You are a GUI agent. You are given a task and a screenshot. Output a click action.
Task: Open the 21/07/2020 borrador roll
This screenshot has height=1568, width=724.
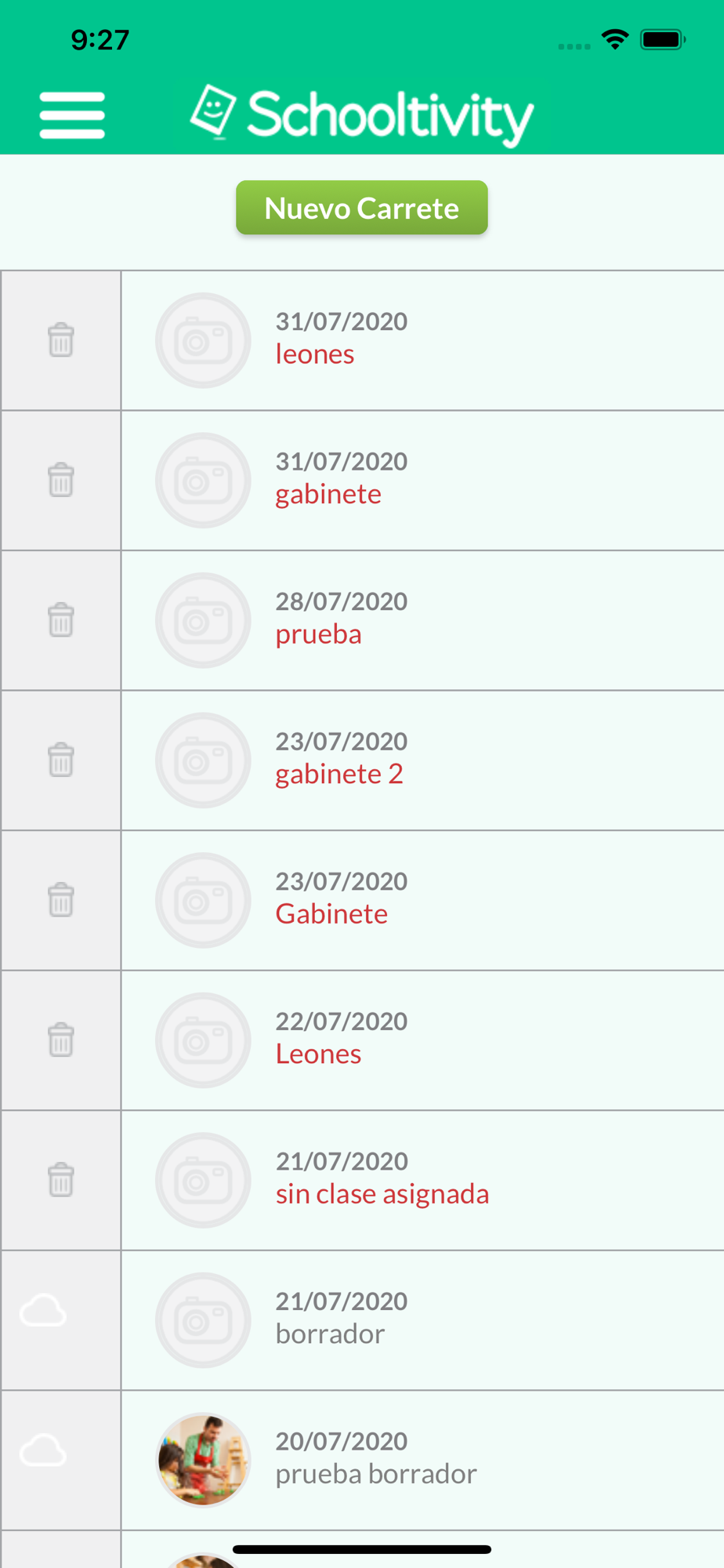422,1320
